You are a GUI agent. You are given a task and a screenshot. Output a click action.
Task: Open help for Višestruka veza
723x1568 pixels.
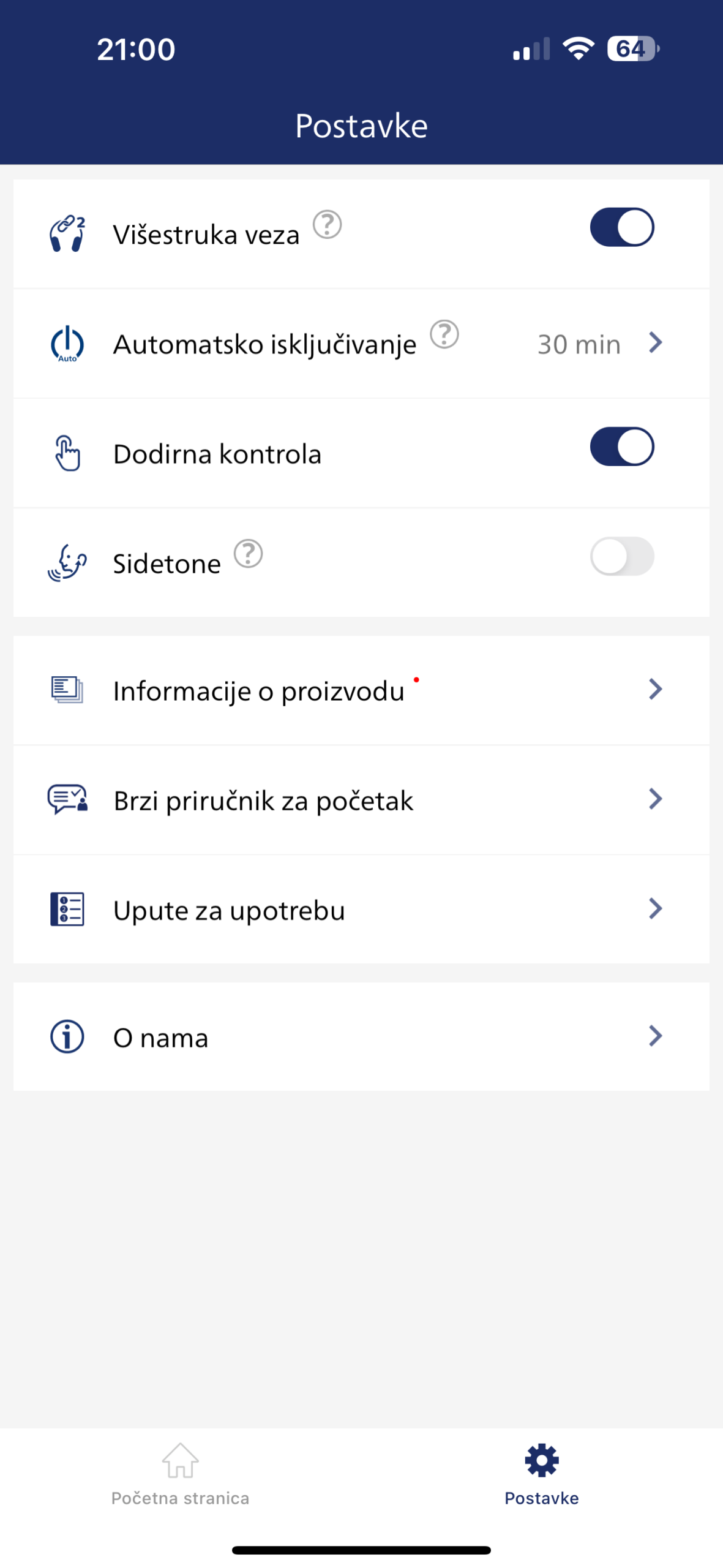click(x=327, y=225)
